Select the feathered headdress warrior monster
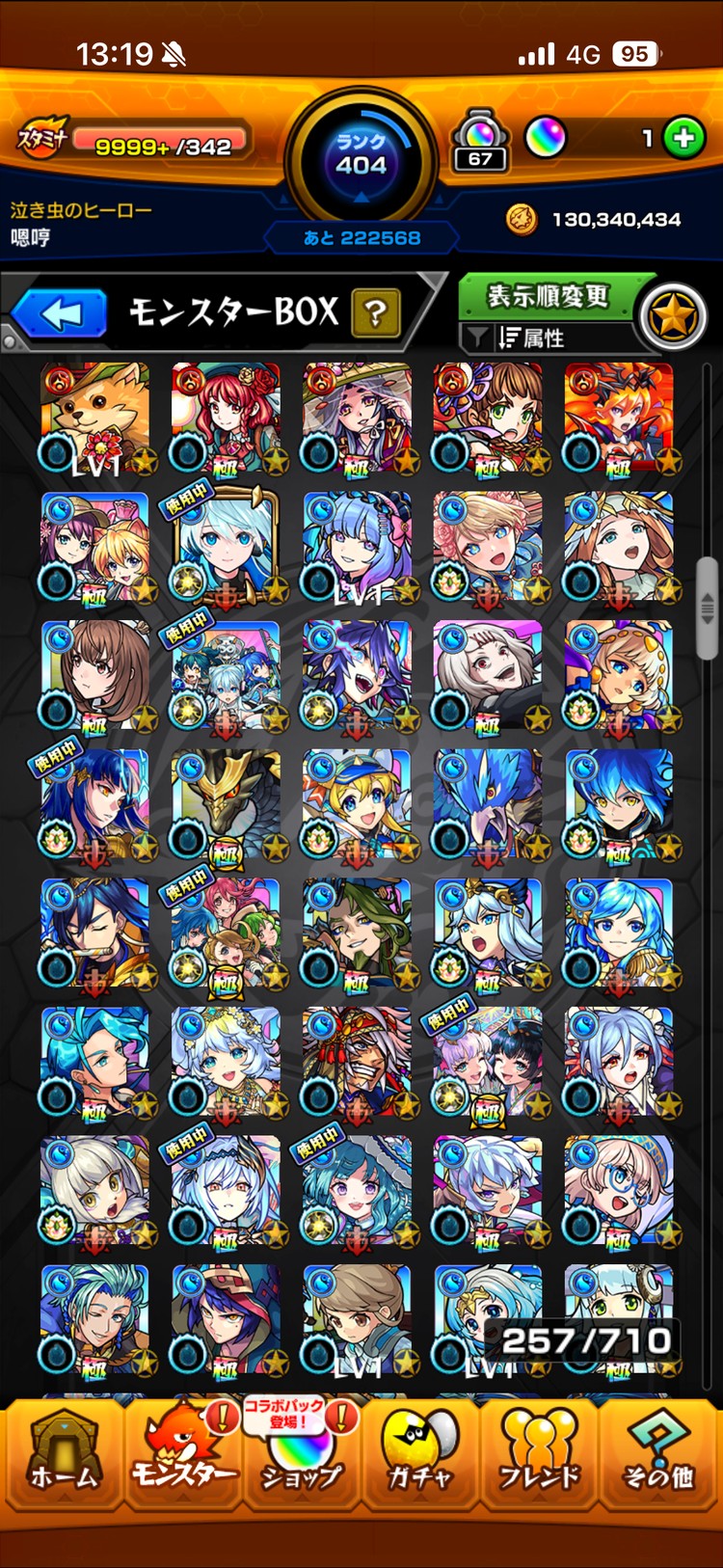This screenshot has height=1568, width=723. [358, 1063]
